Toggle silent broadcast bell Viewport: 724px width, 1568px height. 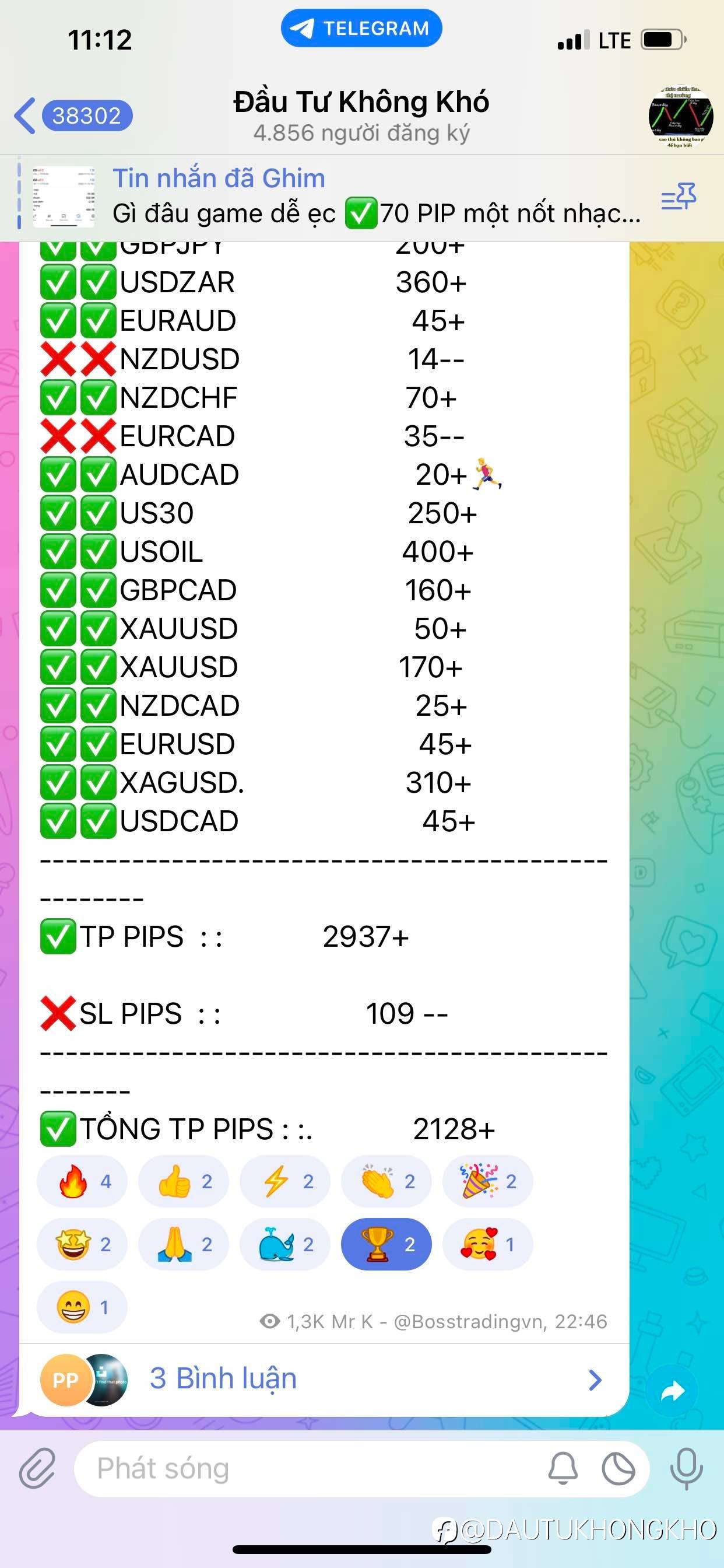[x=563, y=1469]
